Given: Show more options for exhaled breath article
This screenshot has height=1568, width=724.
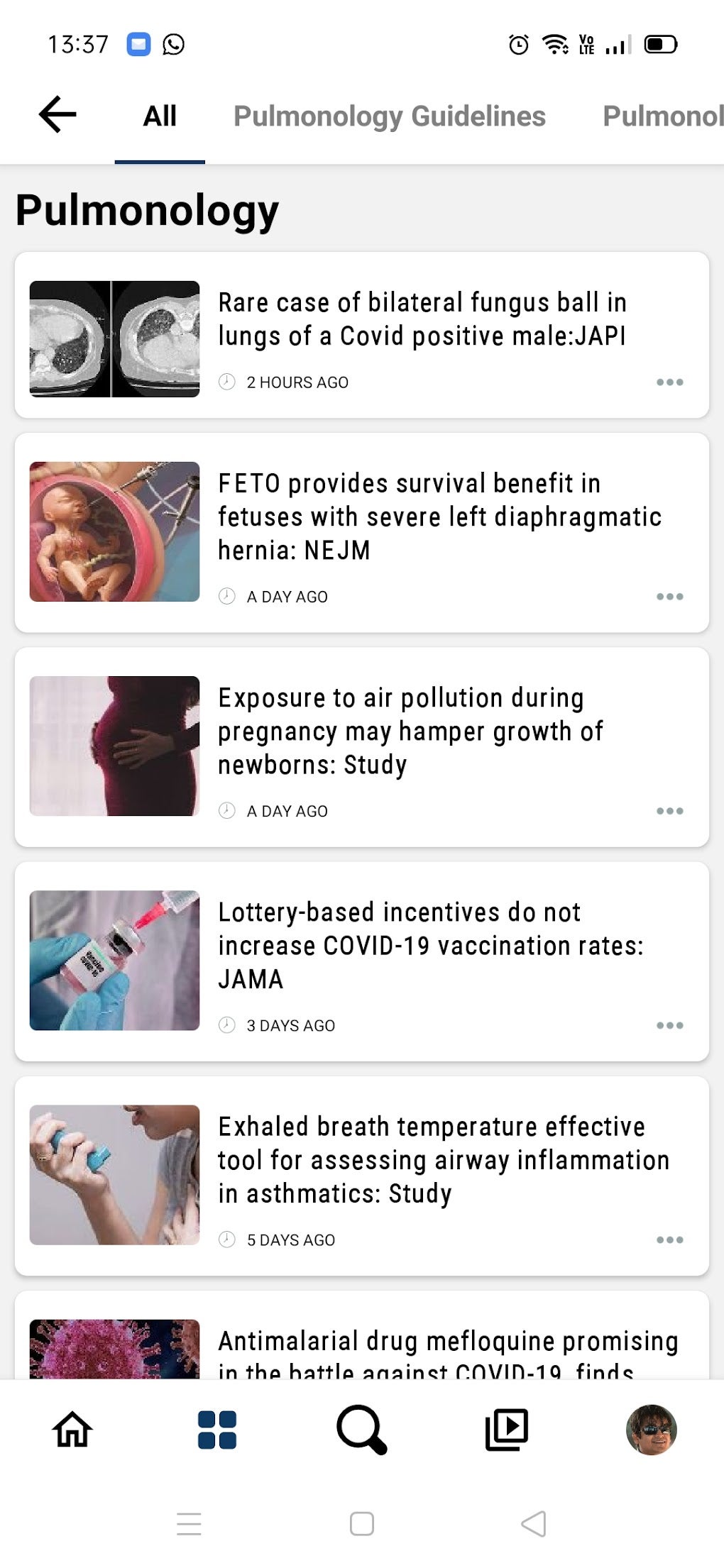Looking at the screenshot, I should [x=669, y=1240].
